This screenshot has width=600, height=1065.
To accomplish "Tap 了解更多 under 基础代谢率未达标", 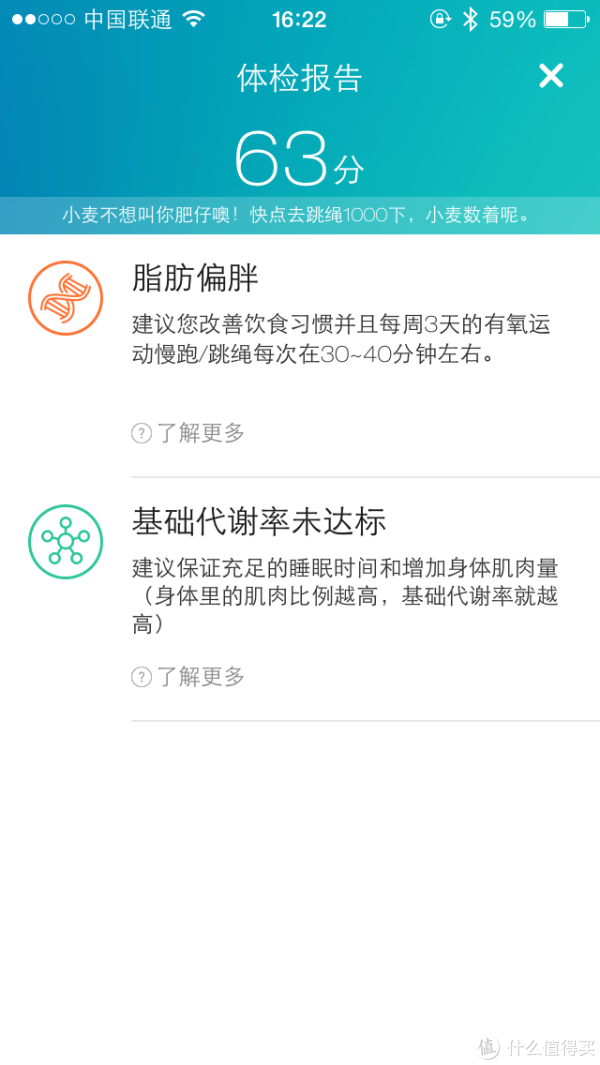I will [x=188, y=676].
